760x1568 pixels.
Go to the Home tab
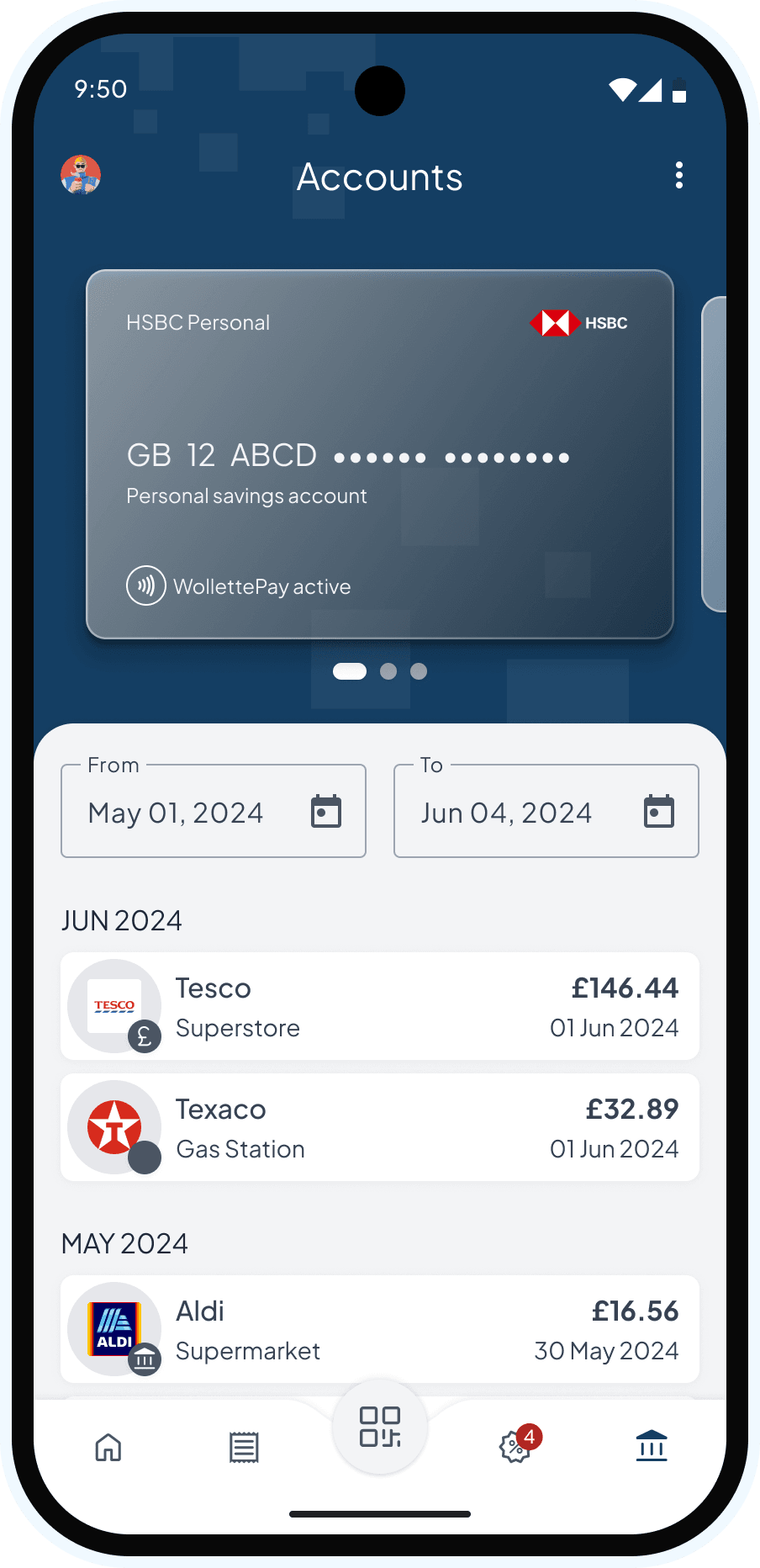click(x=108, y=1448)
